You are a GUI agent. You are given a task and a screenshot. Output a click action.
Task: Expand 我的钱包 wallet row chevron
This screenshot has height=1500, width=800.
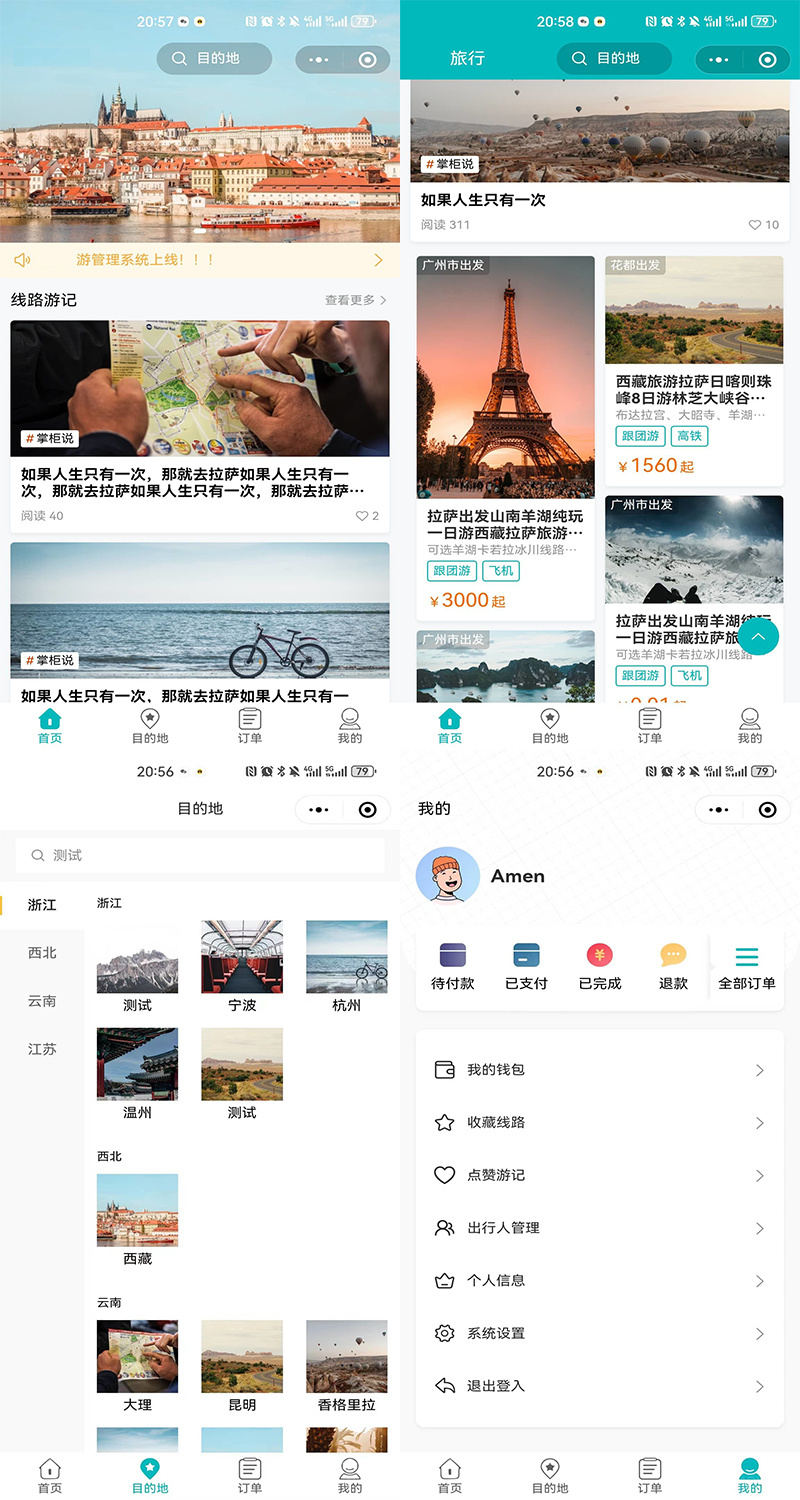[x=759, y=1069]
